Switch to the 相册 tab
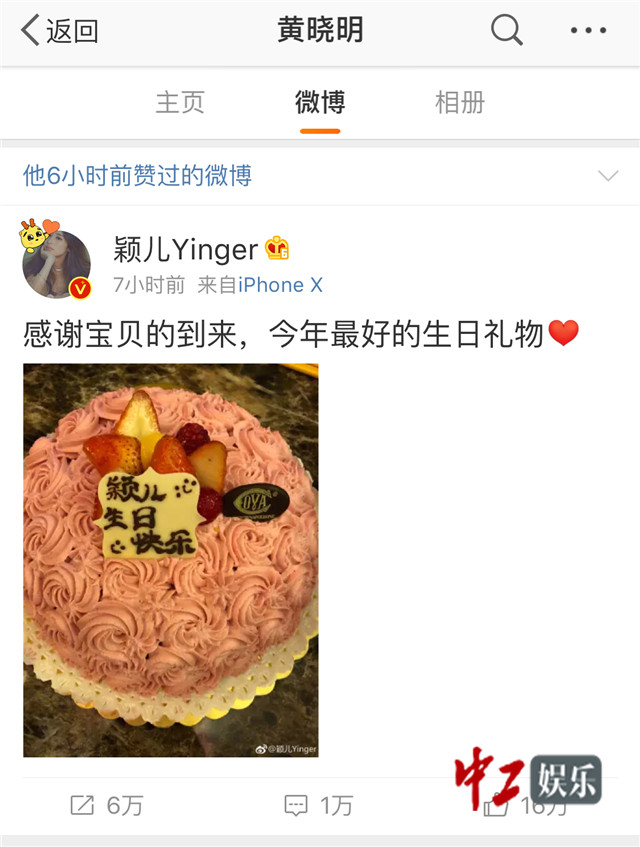Screen dimensions: 640x847 tap(460, 102)
